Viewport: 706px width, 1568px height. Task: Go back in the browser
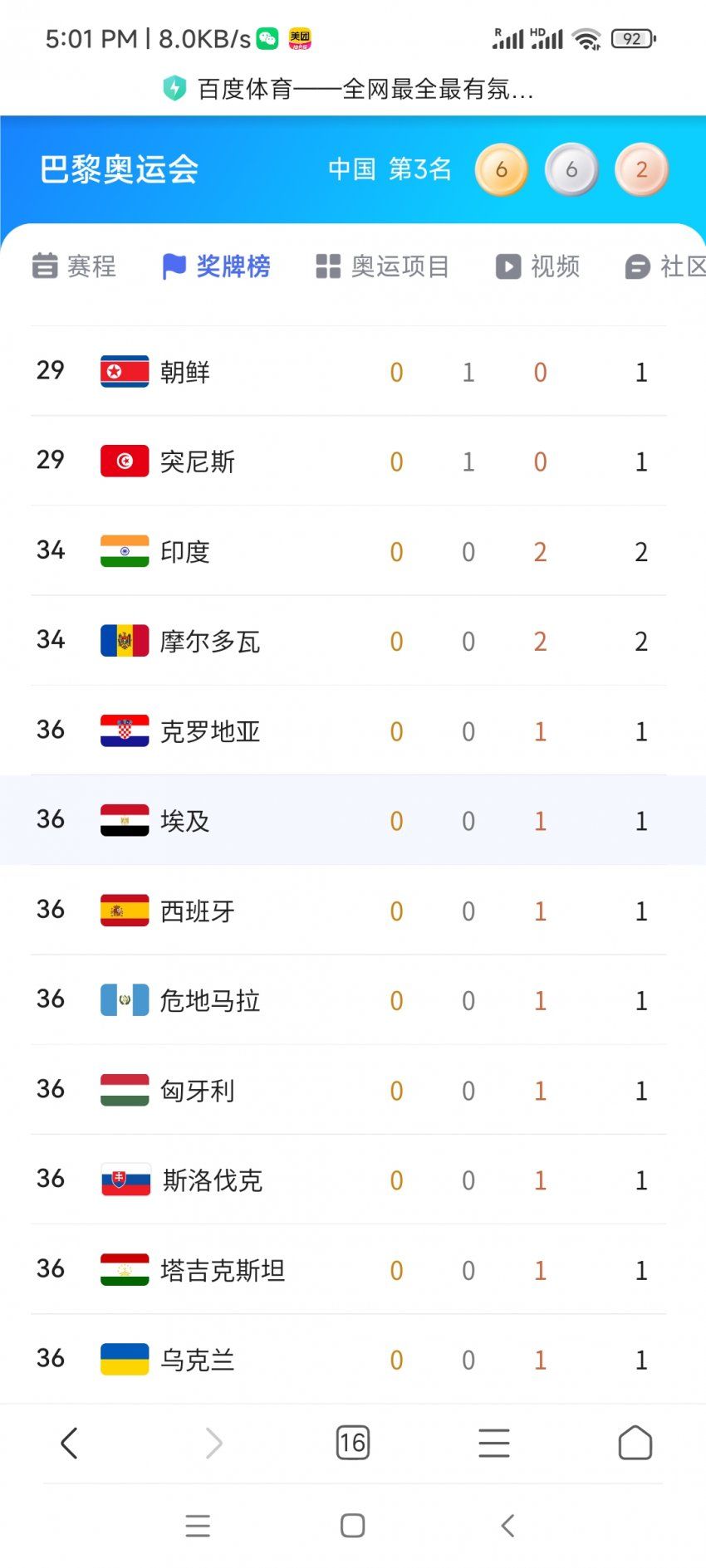(x=70, y=1443)
